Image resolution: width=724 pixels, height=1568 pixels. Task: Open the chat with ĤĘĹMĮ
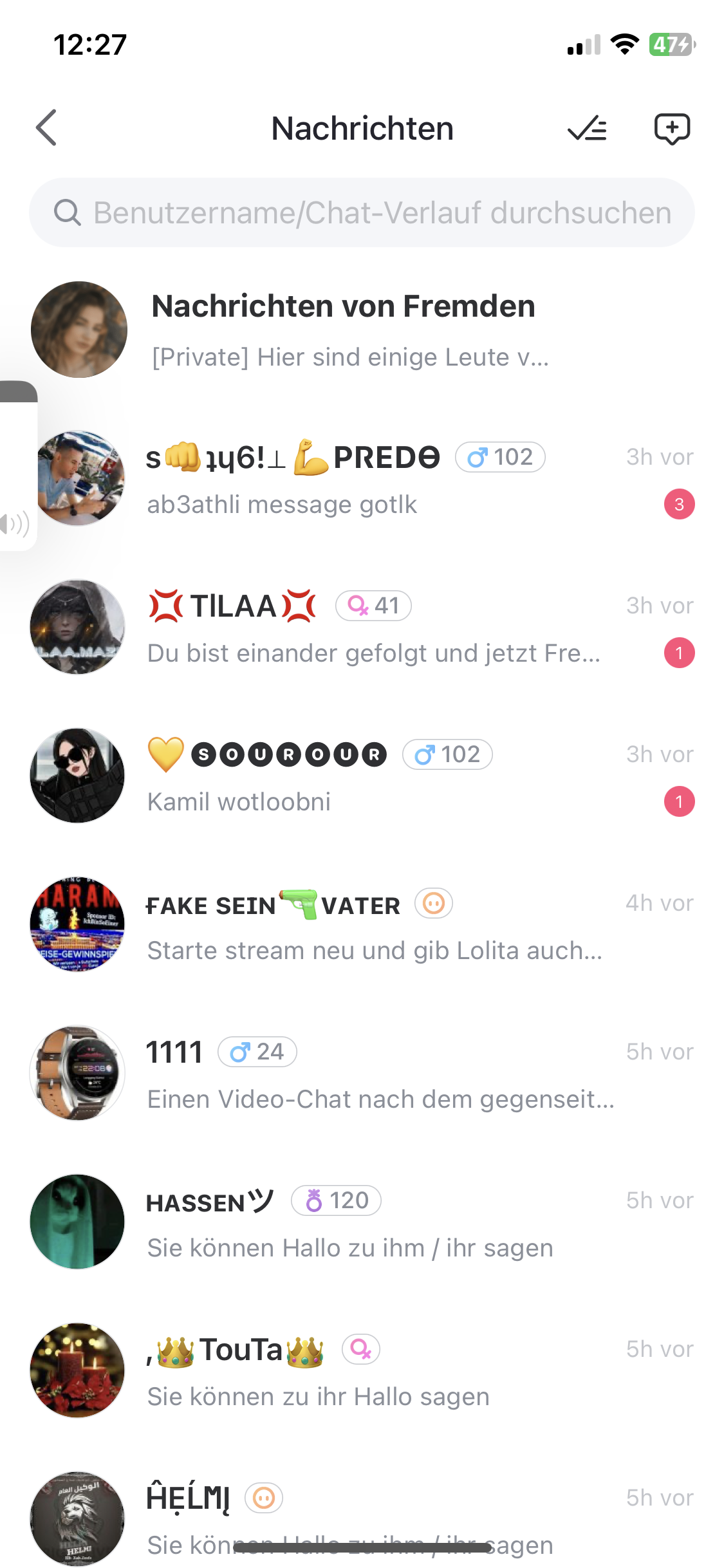click(386, 1516)
